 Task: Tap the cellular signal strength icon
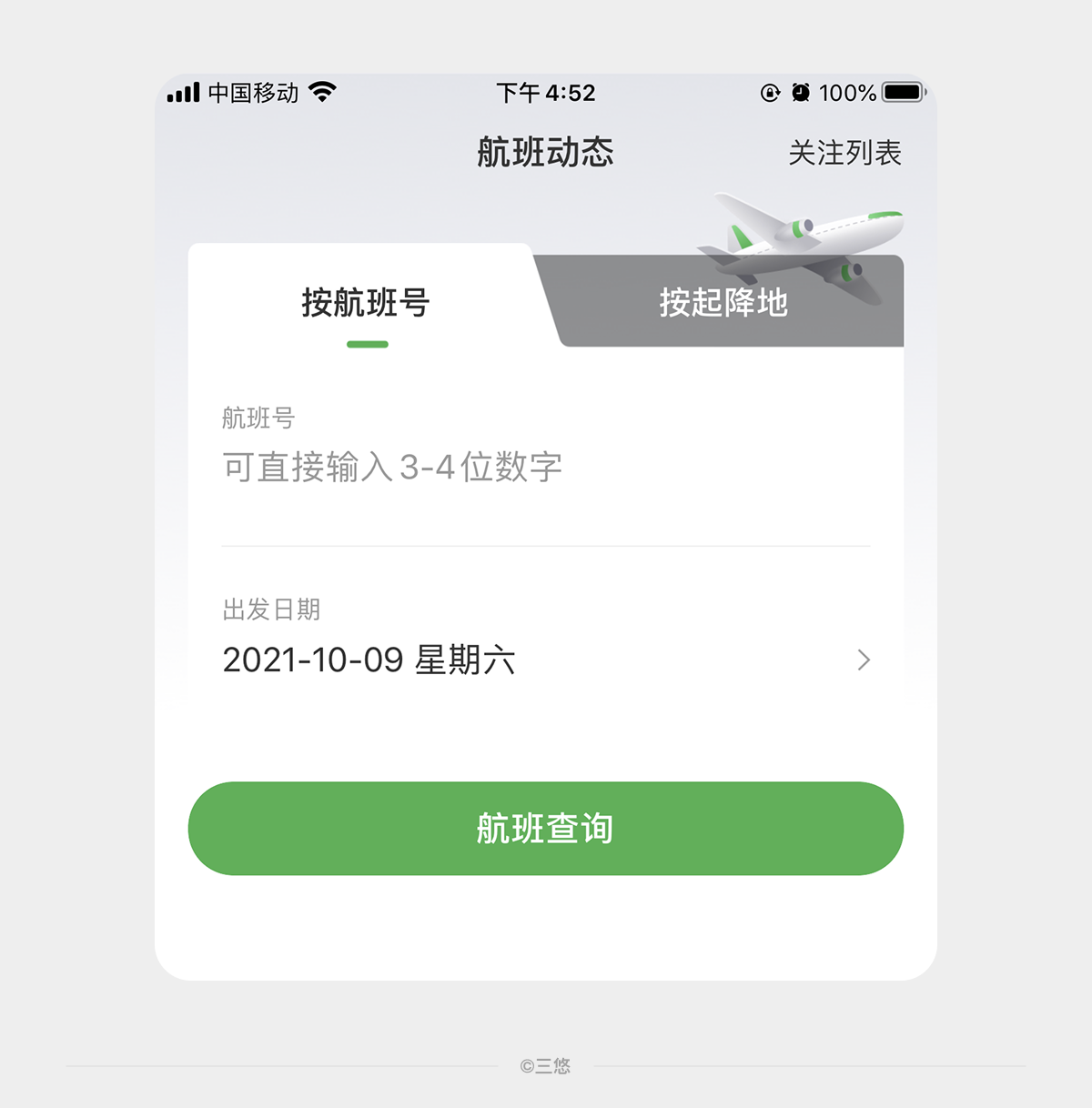184,92
